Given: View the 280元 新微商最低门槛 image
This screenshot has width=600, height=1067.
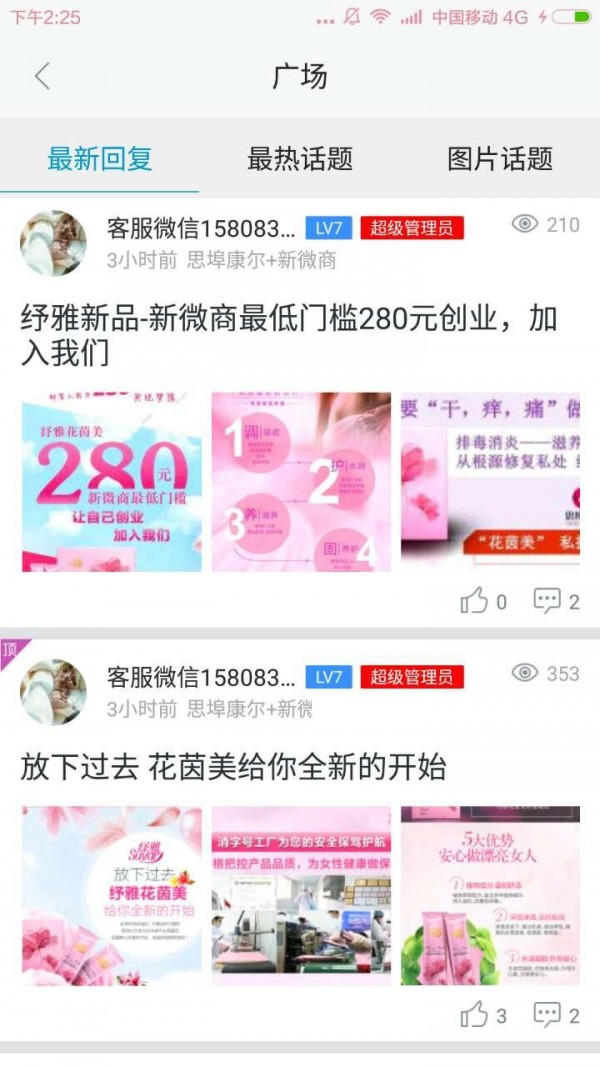Looking at the screenshot, I should (x=112, y=482).
